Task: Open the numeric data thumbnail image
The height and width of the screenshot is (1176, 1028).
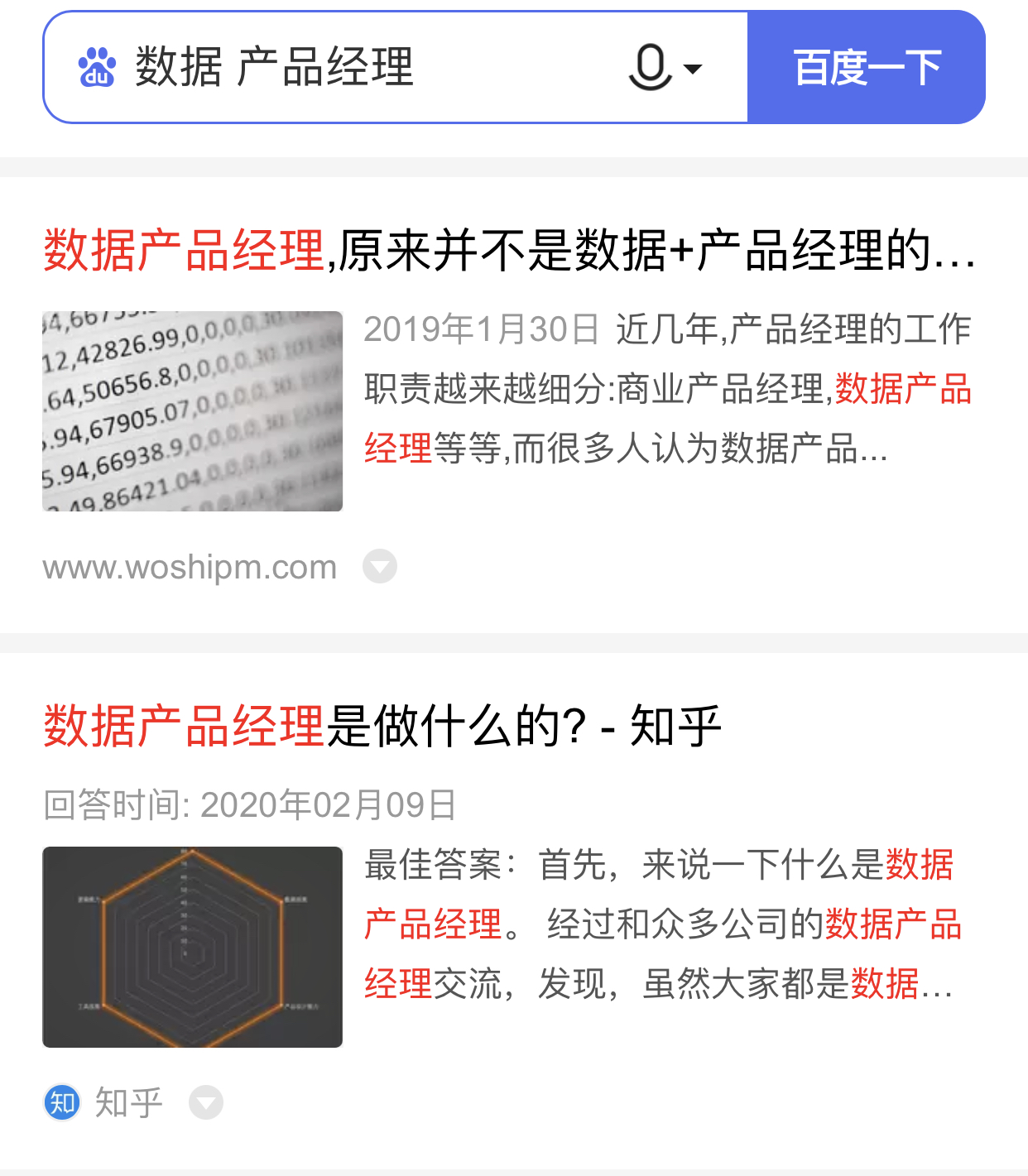Action: click(x=192, y=410)
